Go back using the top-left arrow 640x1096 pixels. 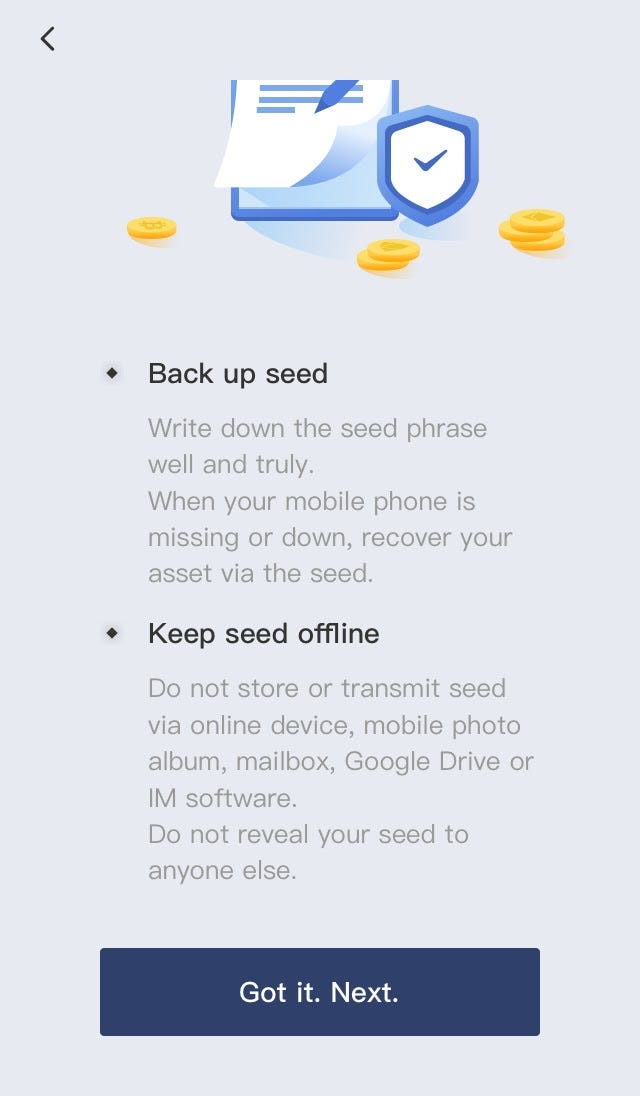[47, 39]
